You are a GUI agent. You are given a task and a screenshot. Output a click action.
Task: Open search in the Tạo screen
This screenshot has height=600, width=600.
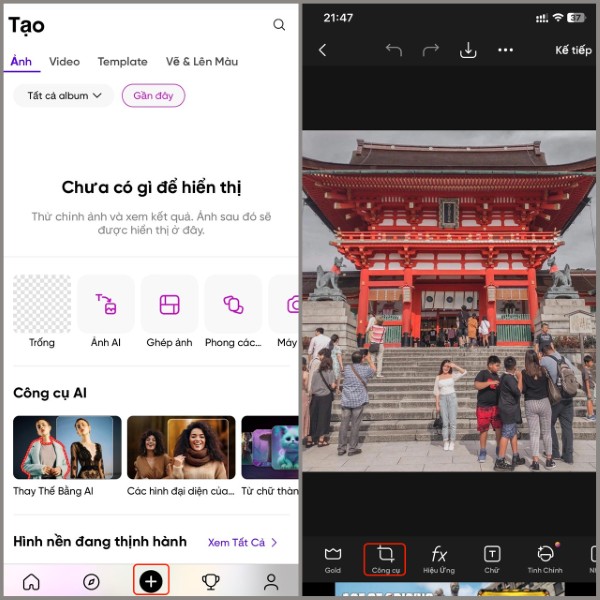coord(279,25)
